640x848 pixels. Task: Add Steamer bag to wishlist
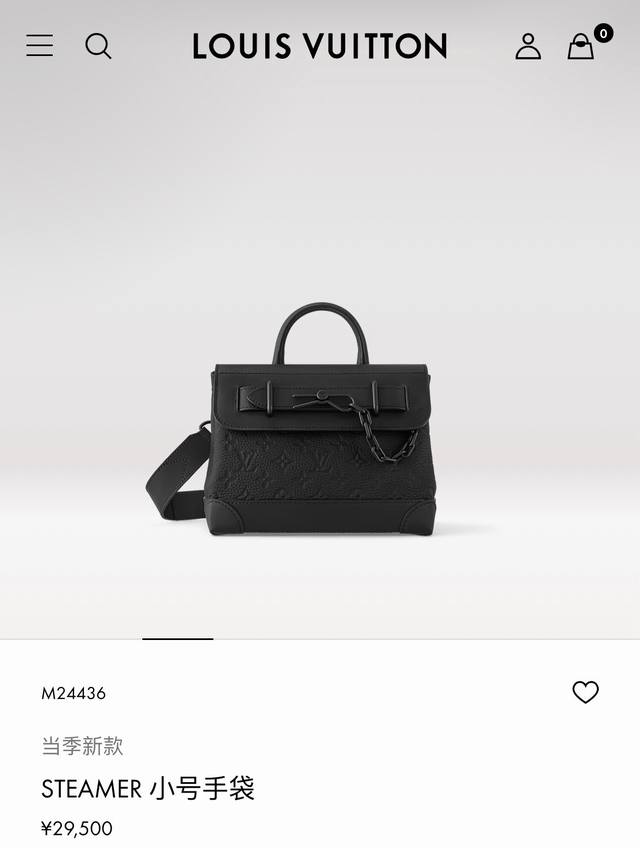585,692
